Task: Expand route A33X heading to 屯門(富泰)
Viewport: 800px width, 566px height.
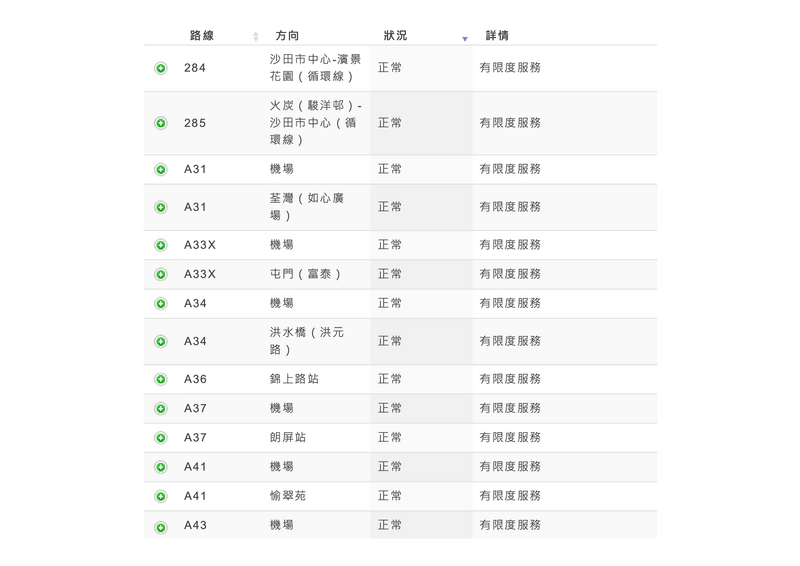Action: 161,274
